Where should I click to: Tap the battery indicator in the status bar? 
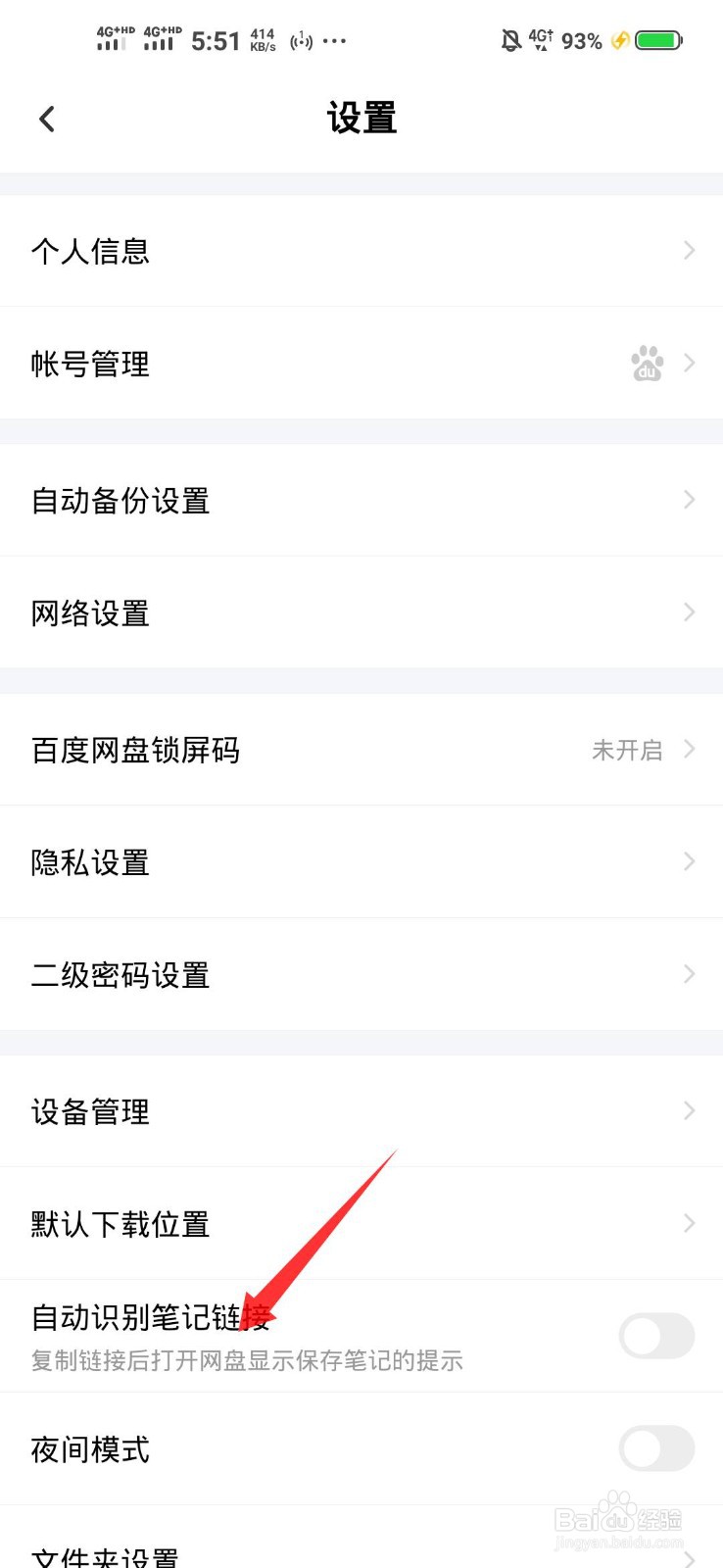pyautogui.click(x=658, y=40)
